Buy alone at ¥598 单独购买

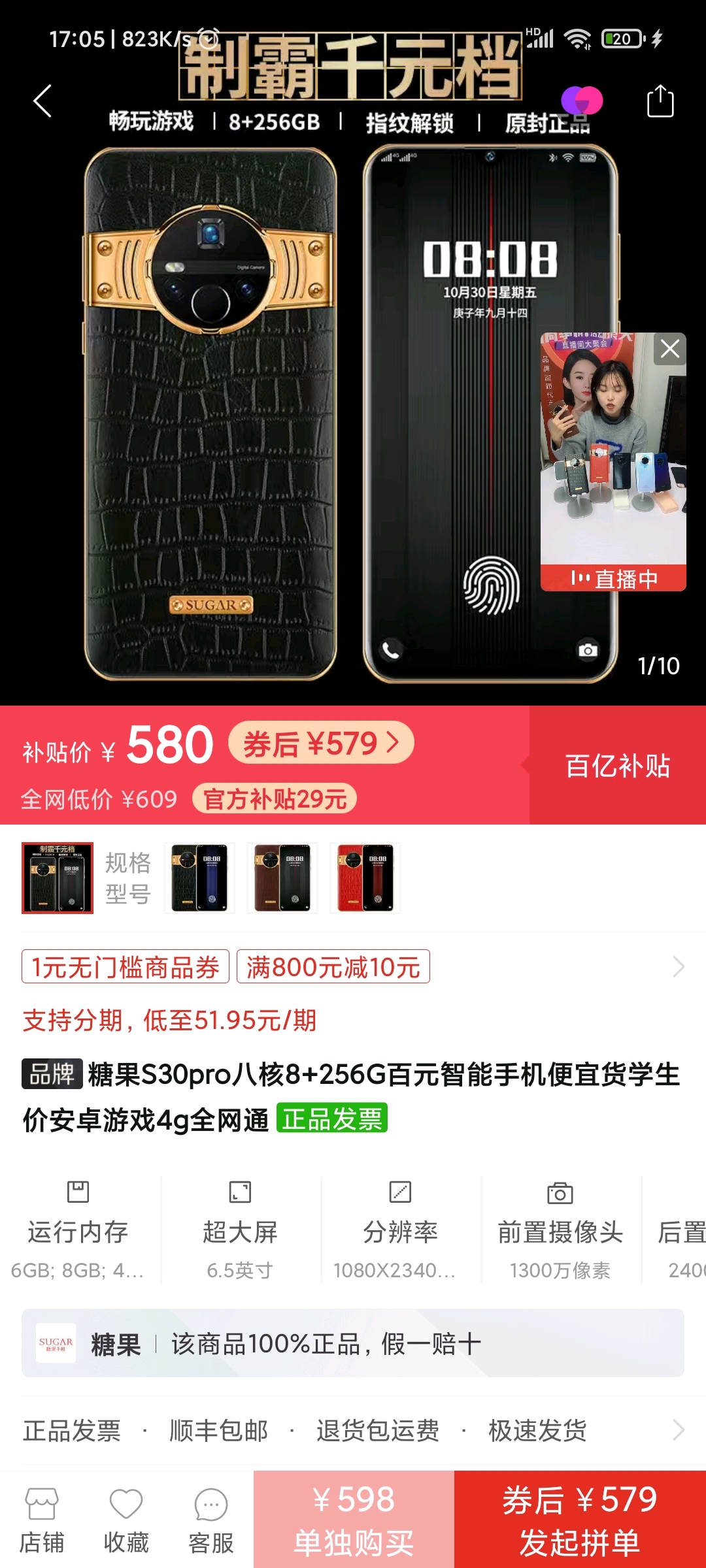[x=354, y=1520]
